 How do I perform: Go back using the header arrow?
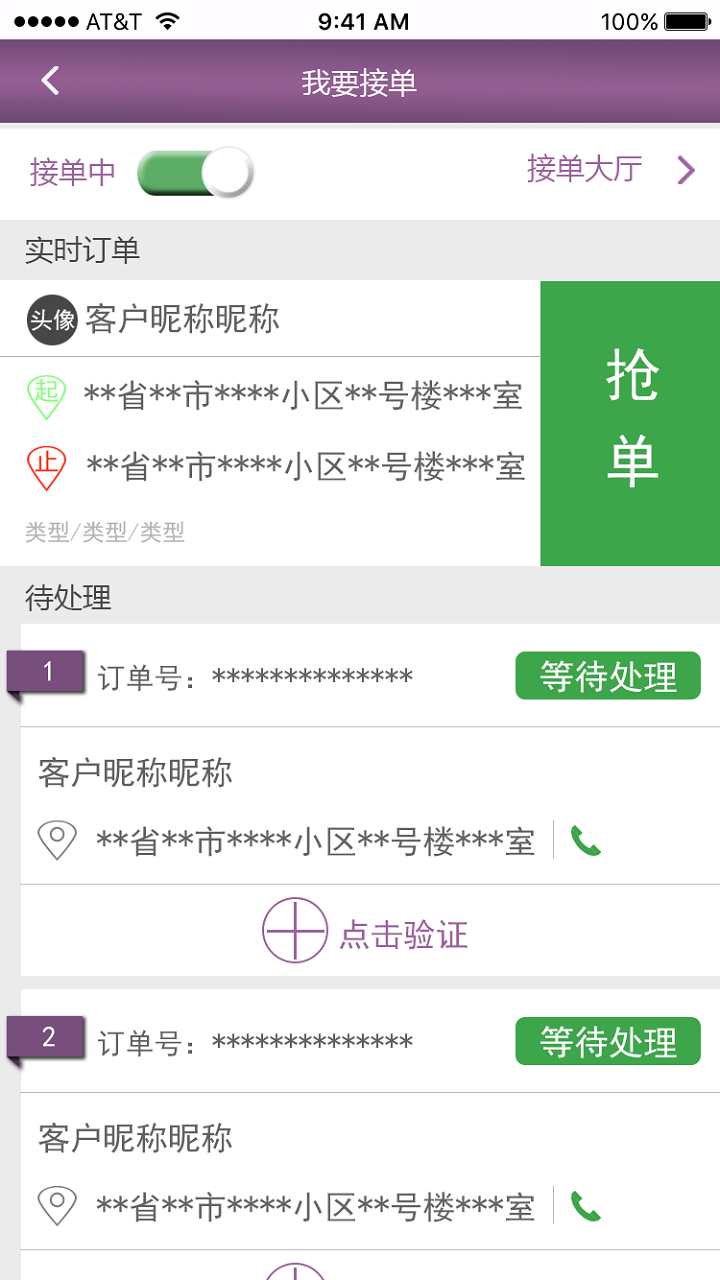[x=50, y=81]
